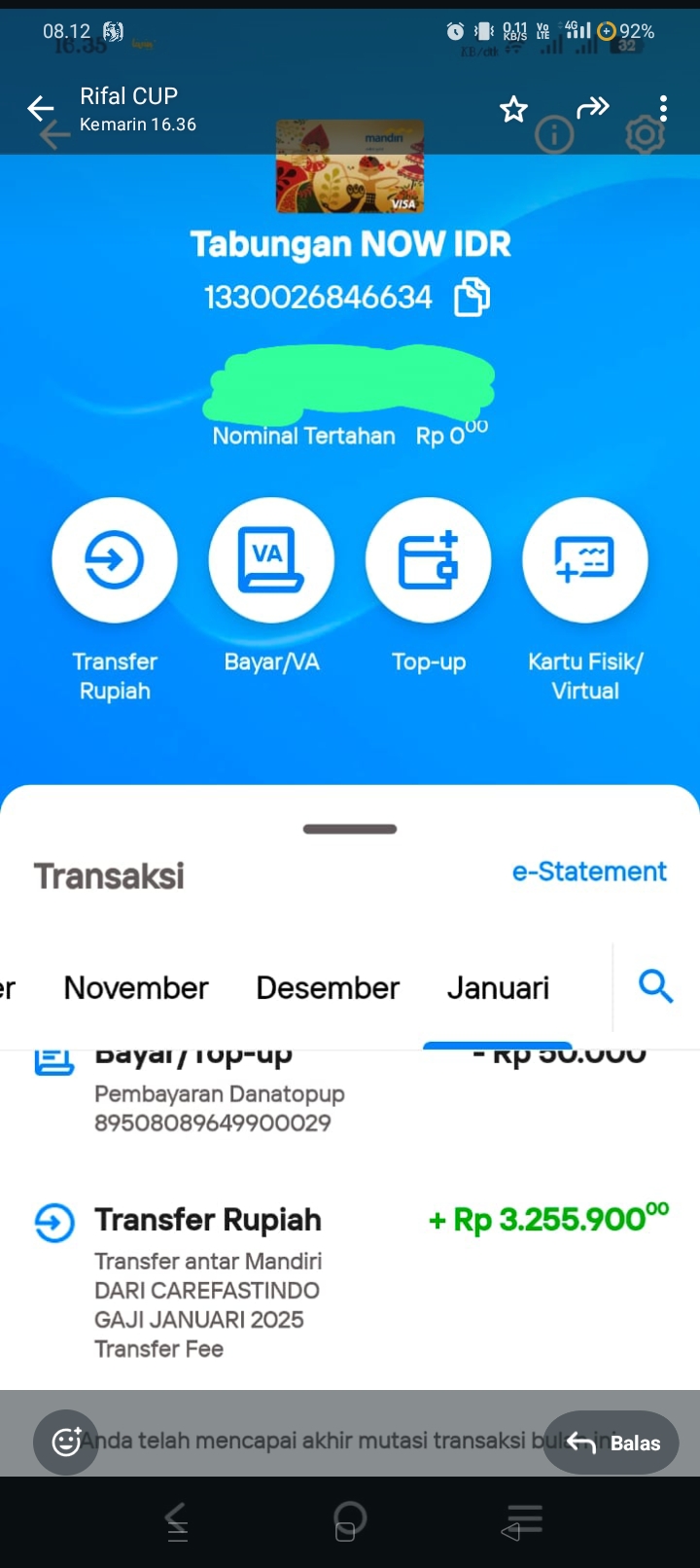This screenshot has height=1568, width=700.
Task: Open the three-dot overflow menu
Action: [663, 109]
